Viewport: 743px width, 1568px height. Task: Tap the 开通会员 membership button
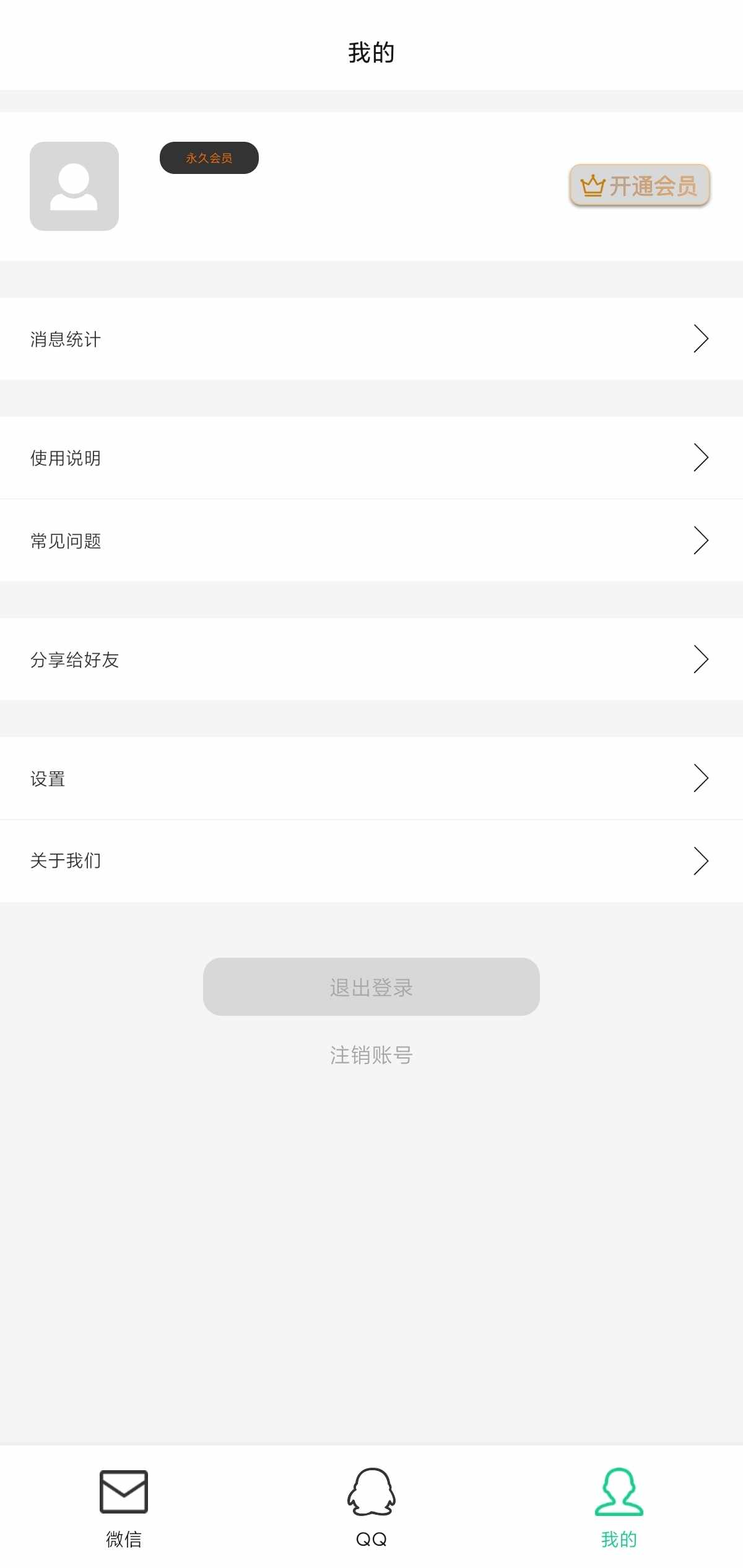(x=640, y=185)
